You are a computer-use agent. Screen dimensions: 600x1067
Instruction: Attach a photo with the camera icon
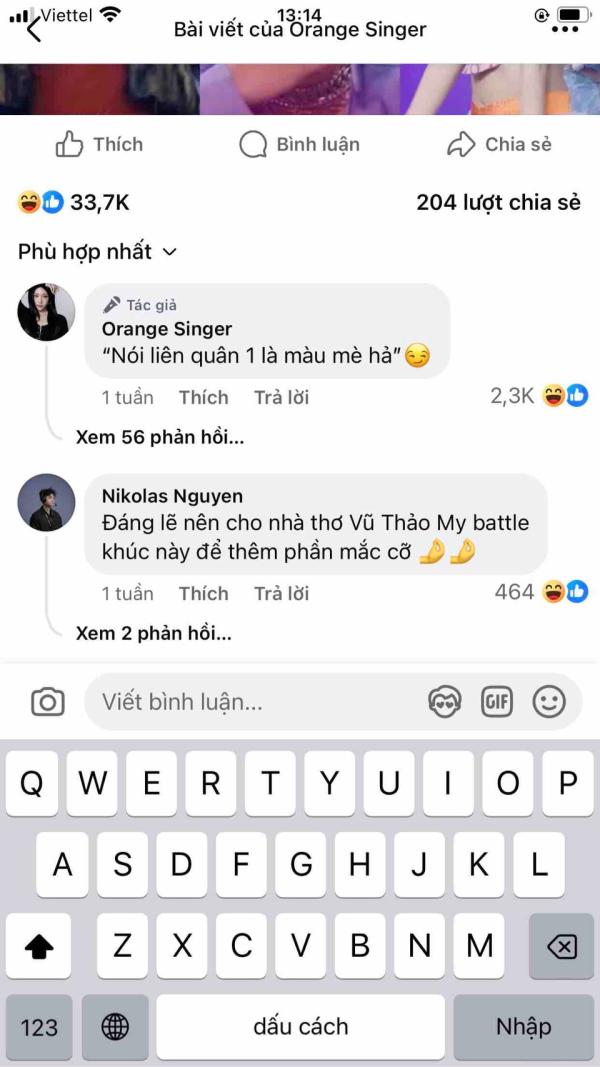[48, 702]
